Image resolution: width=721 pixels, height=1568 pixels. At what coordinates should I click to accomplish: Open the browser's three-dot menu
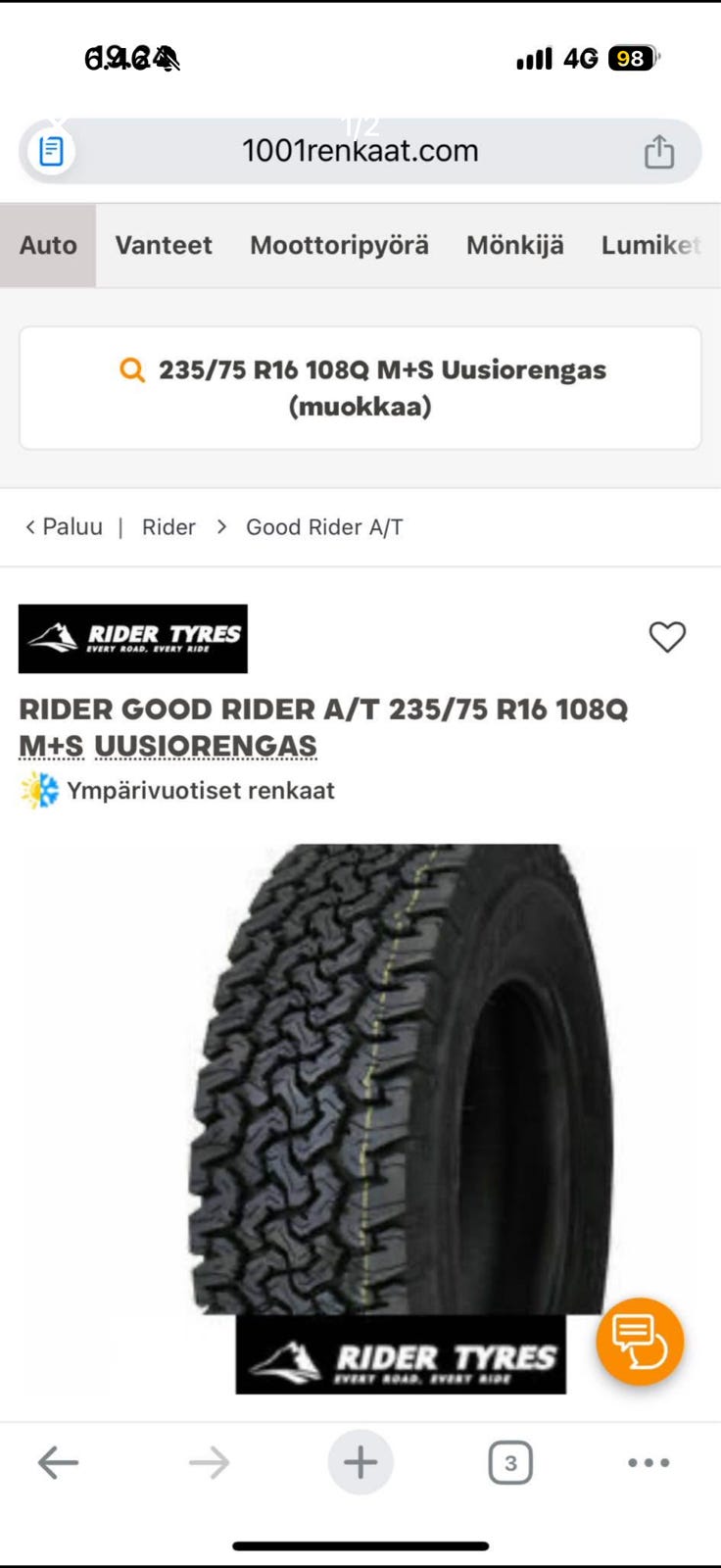pyautogui.click(x=649, y=1463)
